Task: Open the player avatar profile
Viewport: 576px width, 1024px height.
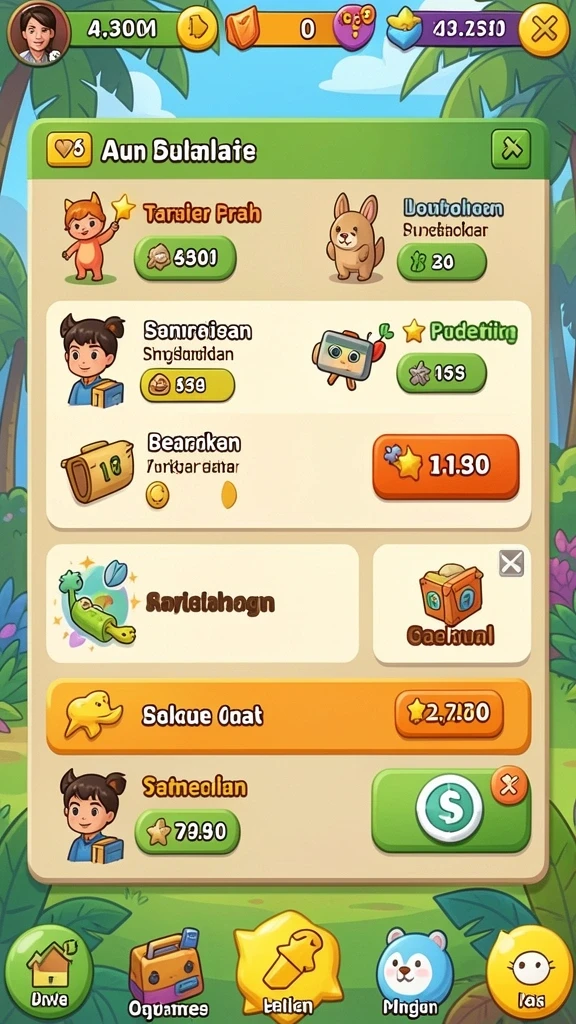Action: [x=39, y=32]
